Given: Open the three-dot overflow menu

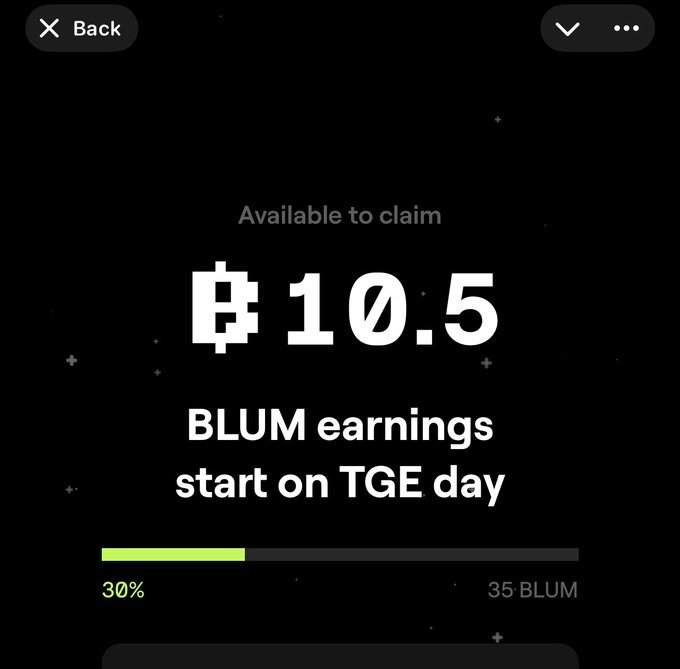Looking at the screenshot, I should [x=626, y=28].
